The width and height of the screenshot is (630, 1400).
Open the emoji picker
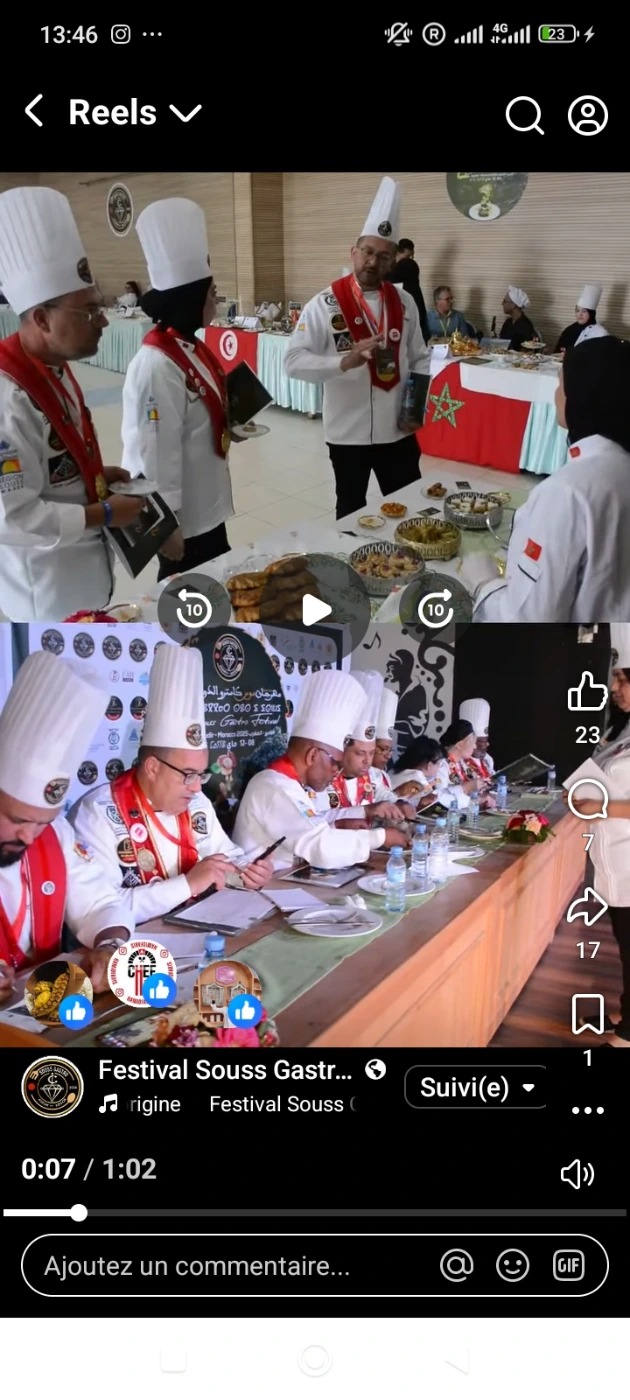tap(513, 1266)
